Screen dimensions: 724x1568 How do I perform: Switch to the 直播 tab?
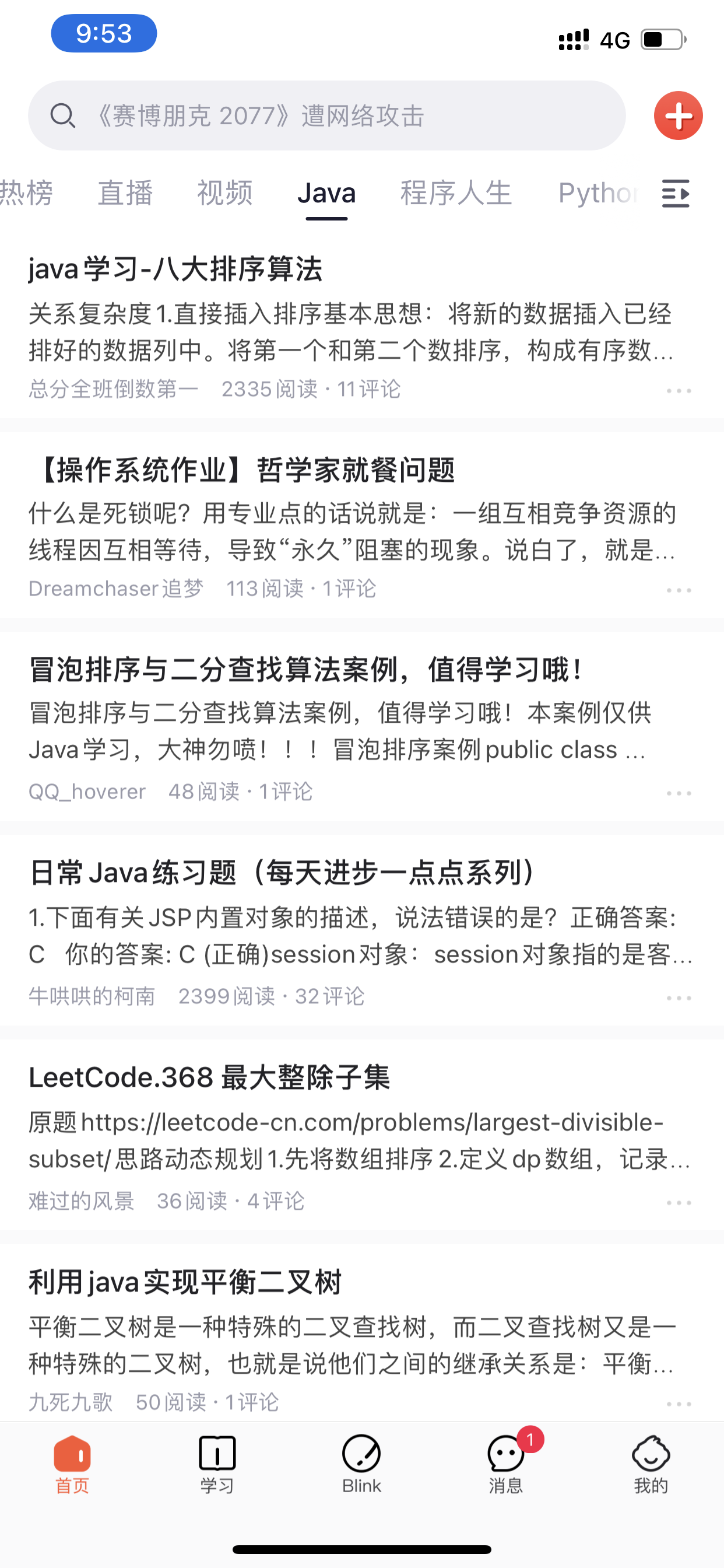(x=125, y=194)
